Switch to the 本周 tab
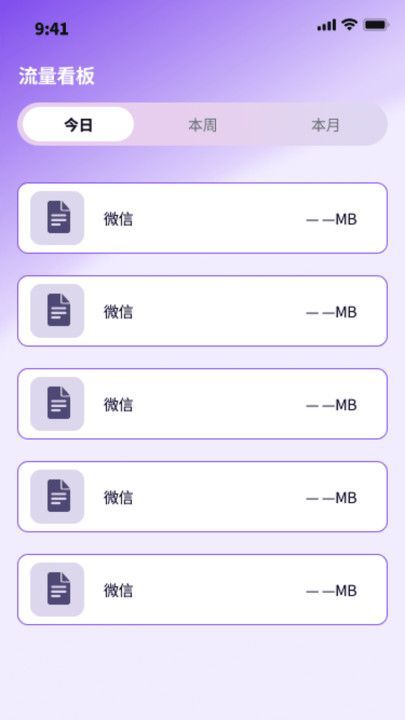 [x=202, y=125]
